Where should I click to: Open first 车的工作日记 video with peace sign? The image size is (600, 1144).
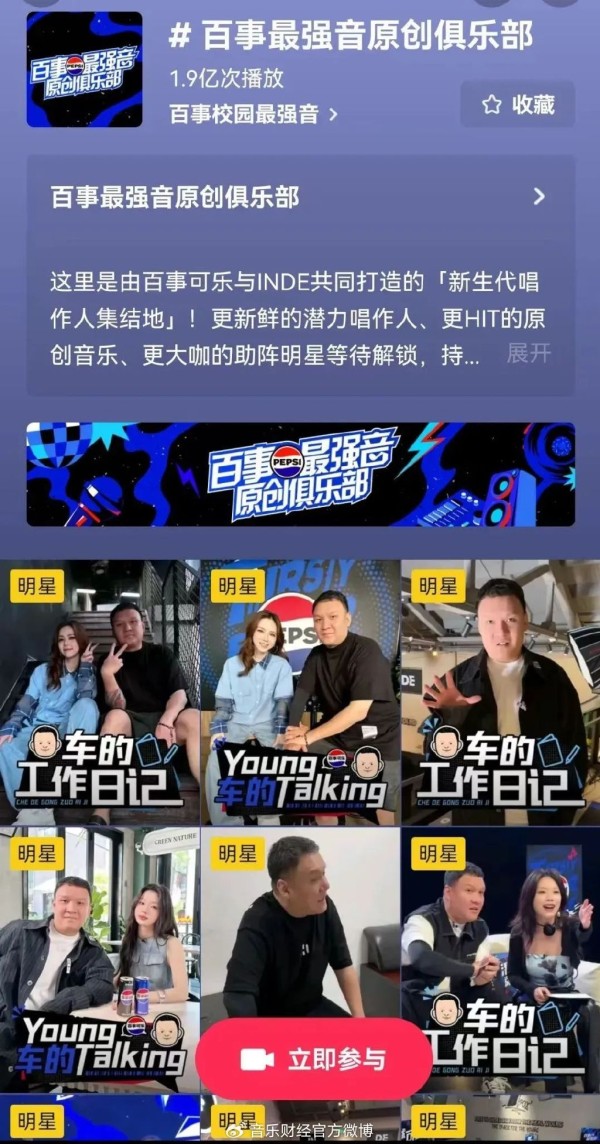(x=100, y=692)
